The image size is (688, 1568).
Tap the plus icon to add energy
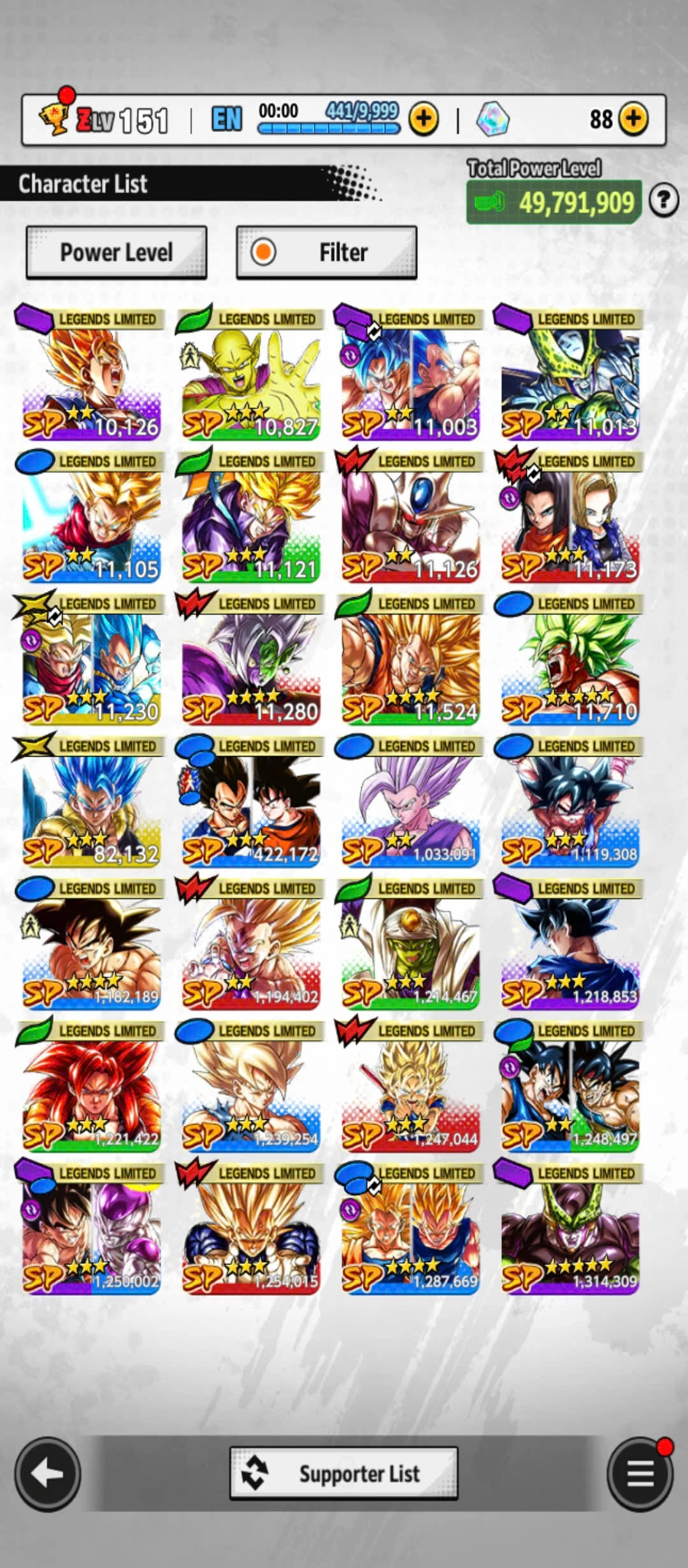click(x=424, y=119)
